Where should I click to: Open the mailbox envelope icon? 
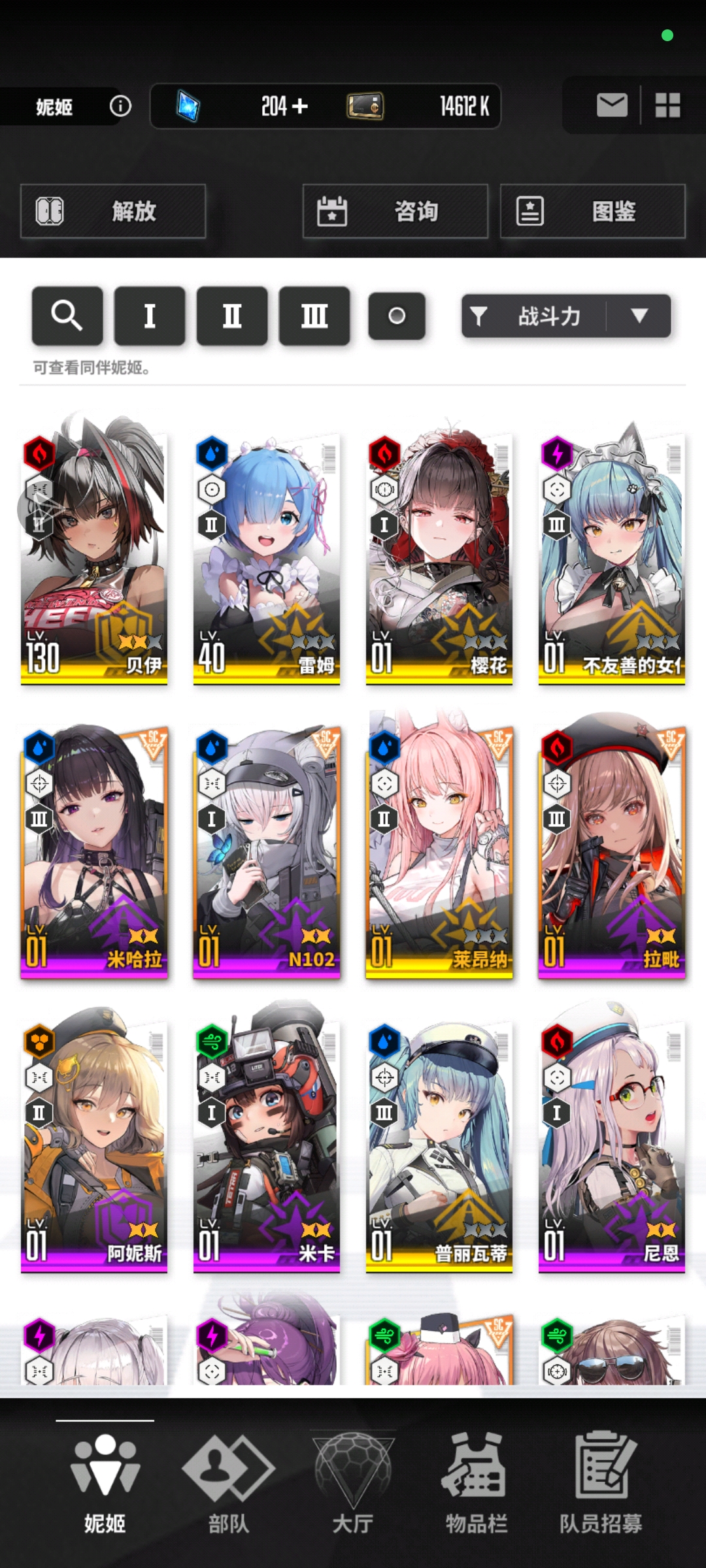click(x=612, y=105)
